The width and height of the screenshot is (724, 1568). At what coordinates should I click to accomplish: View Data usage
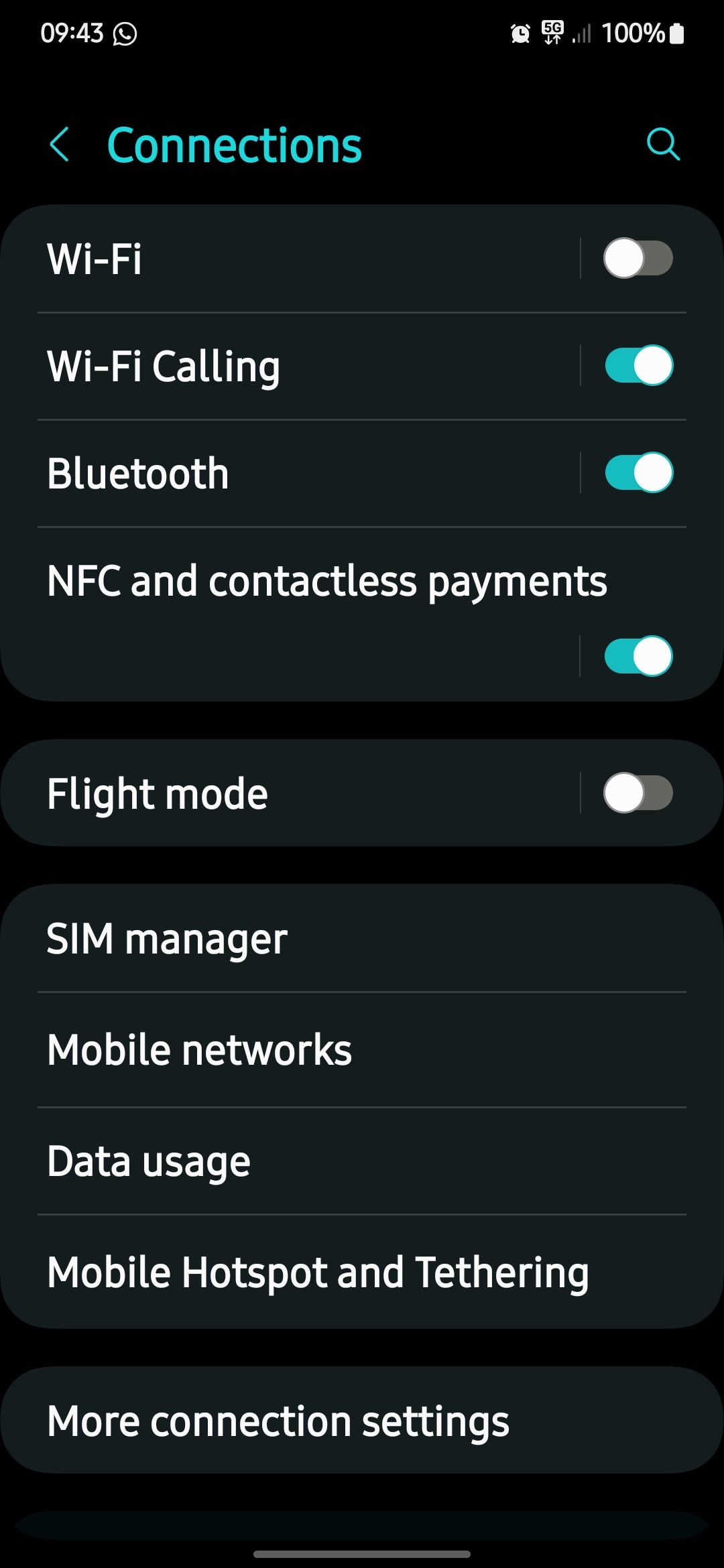(362, 1161)
